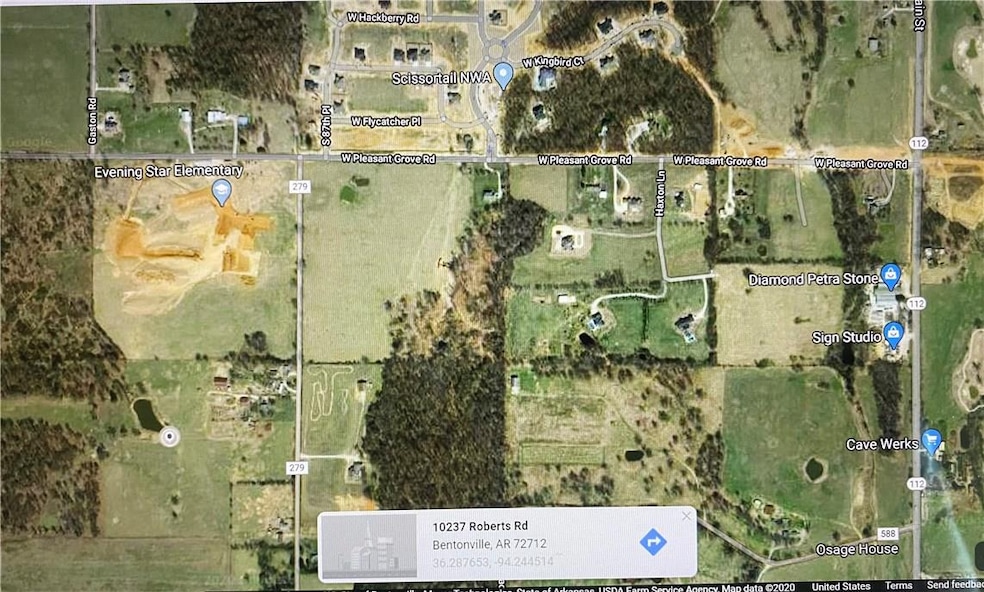Select the Scissortail NWA map pin
The image size is (984, 592).
[x=504, y=73]
